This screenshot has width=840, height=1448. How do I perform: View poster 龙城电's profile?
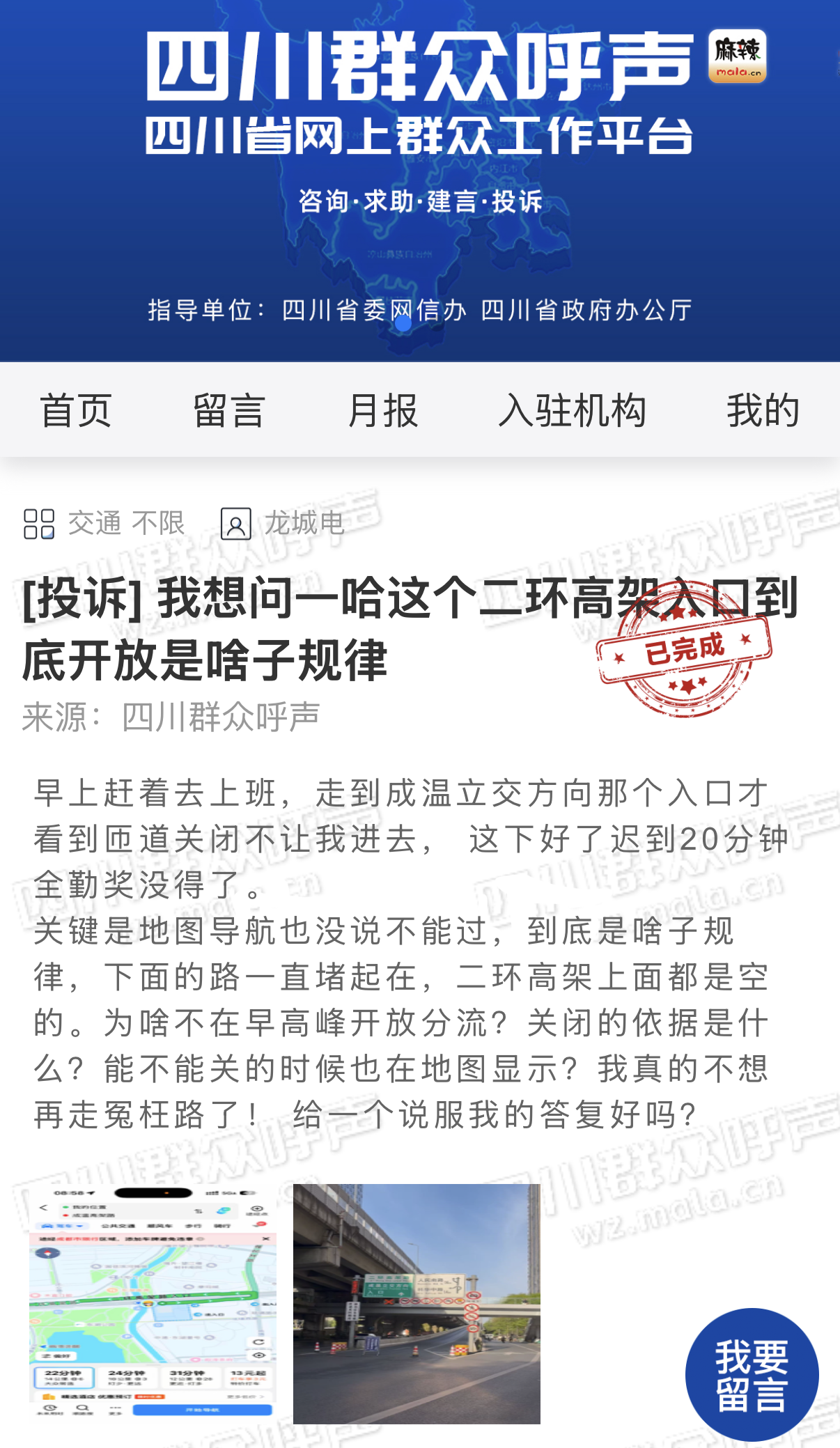(304, 523)
